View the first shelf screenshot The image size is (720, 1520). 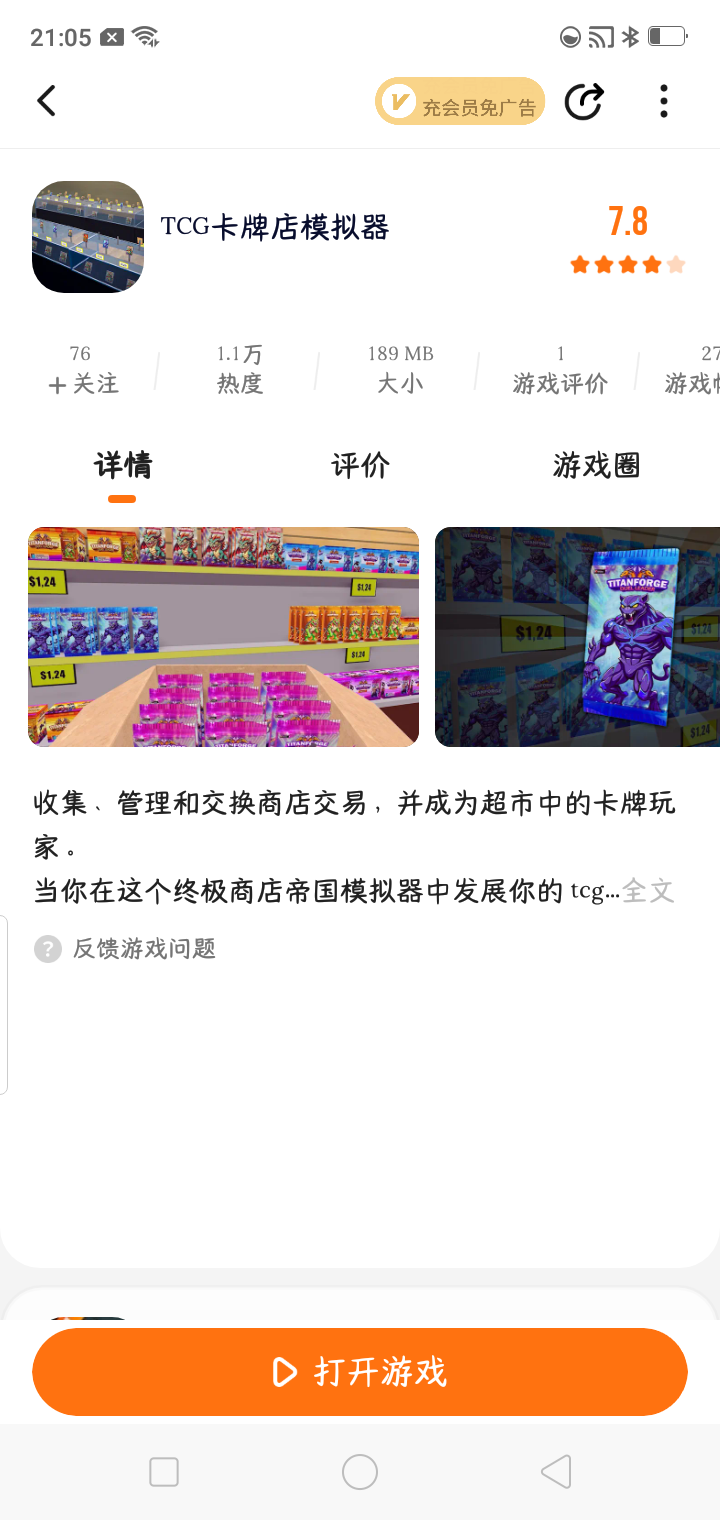point(223,637)
